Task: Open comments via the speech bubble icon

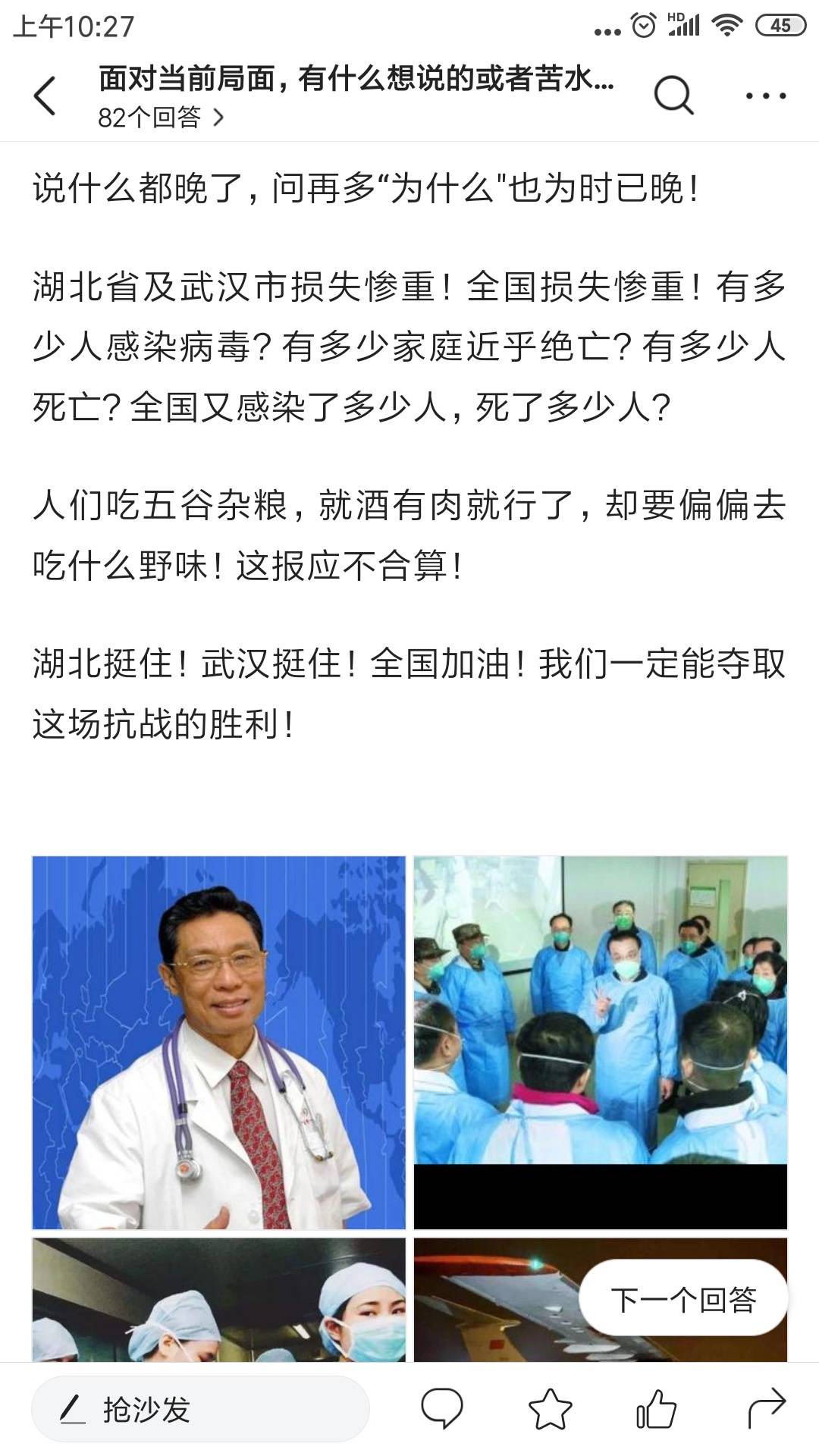Action: [x=441, y=1409]
